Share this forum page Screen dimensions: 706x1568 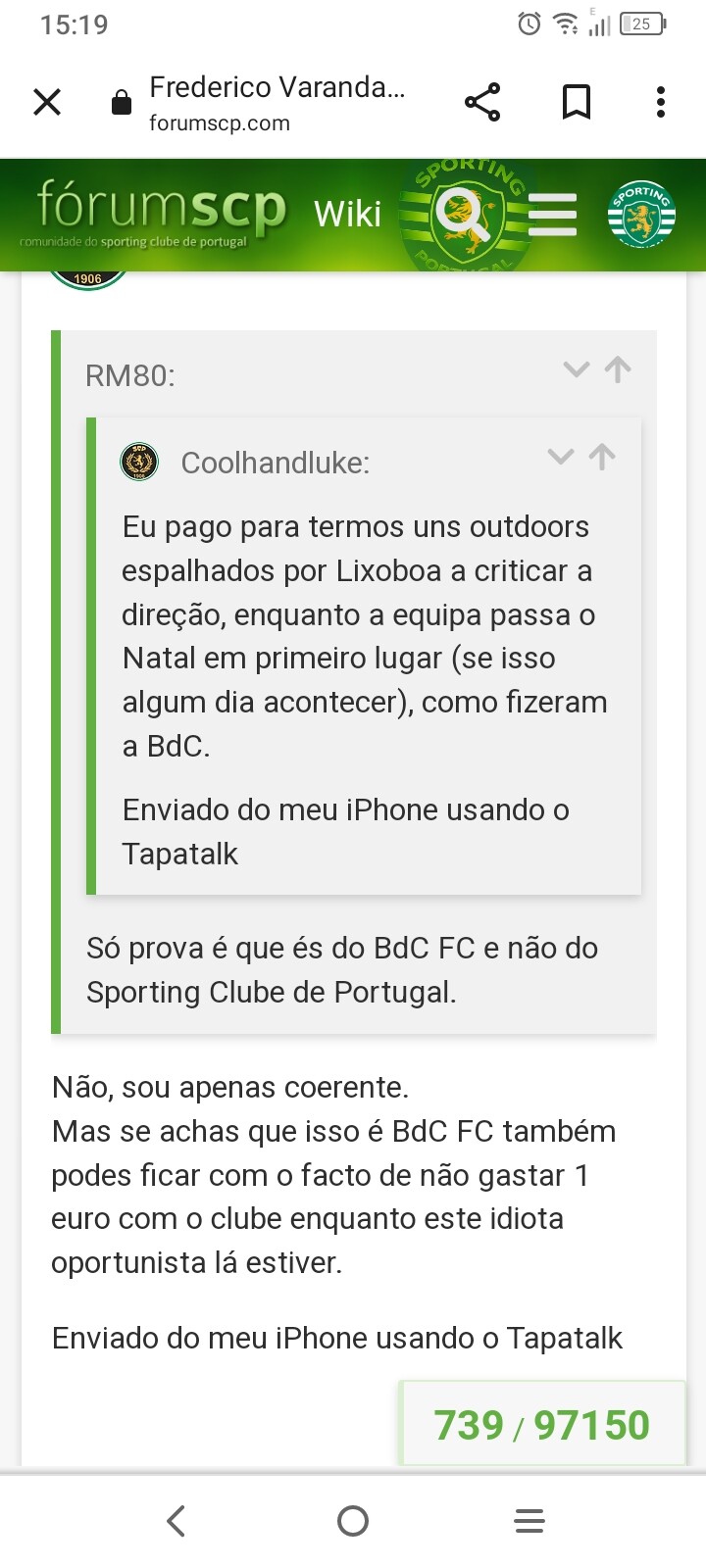coord(482,102)
